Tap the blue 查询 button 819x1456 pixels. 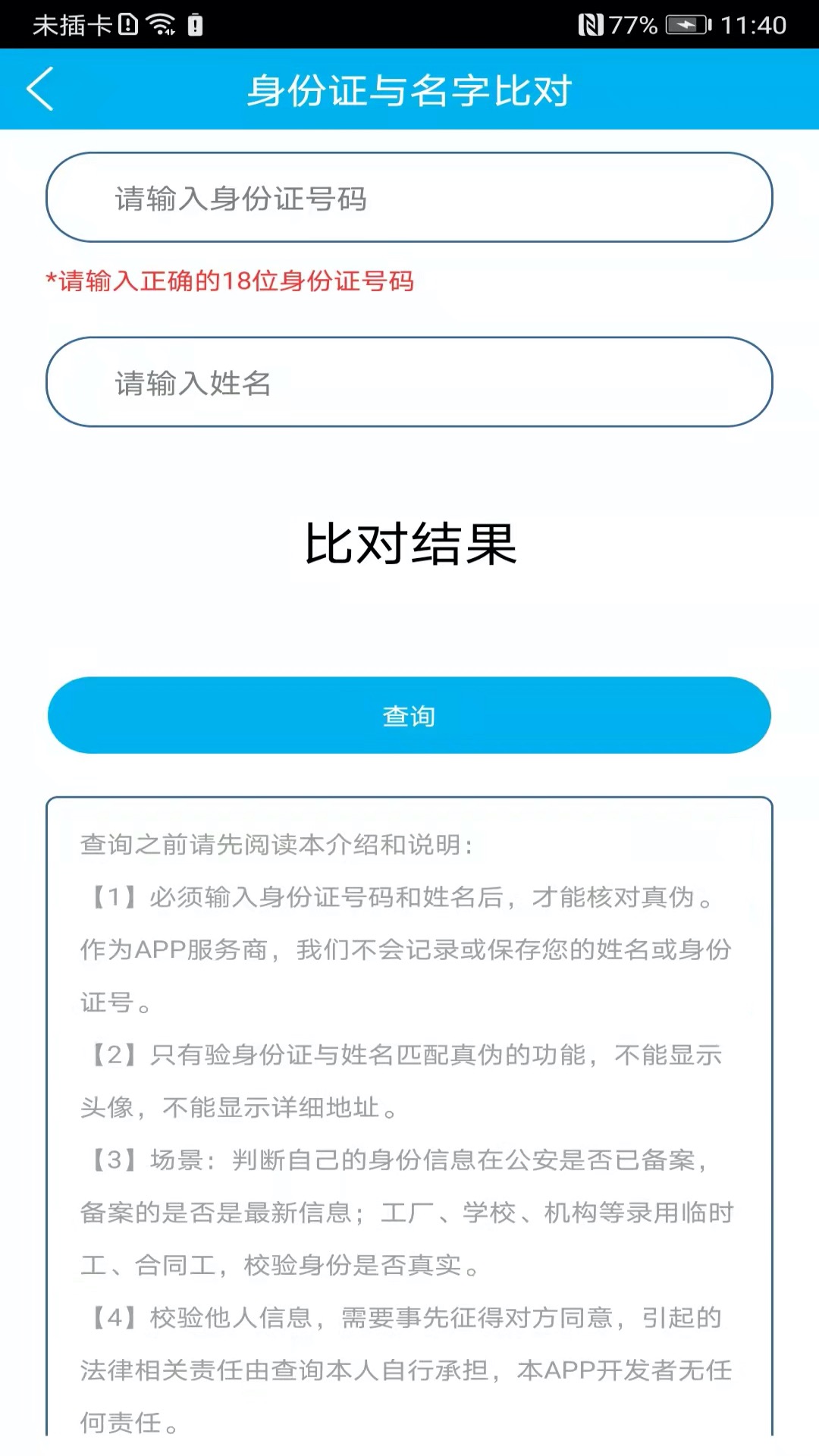point(409,715)
